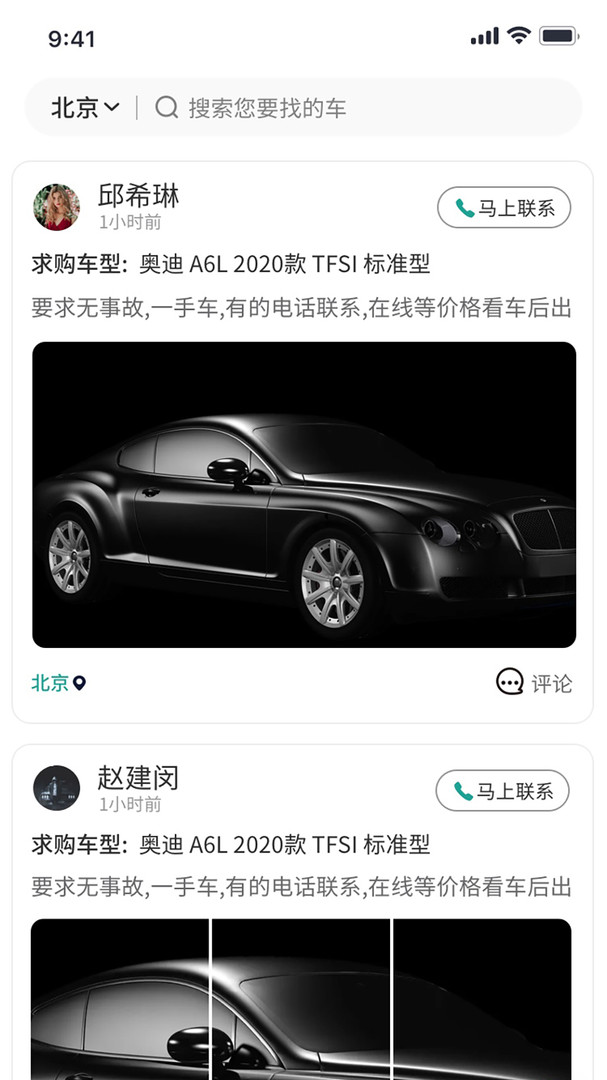Tap 马上联系 on 邱希琳's post
Image resolution: width=607 pixels, height=1080 pixels.
tap(504, 207)
